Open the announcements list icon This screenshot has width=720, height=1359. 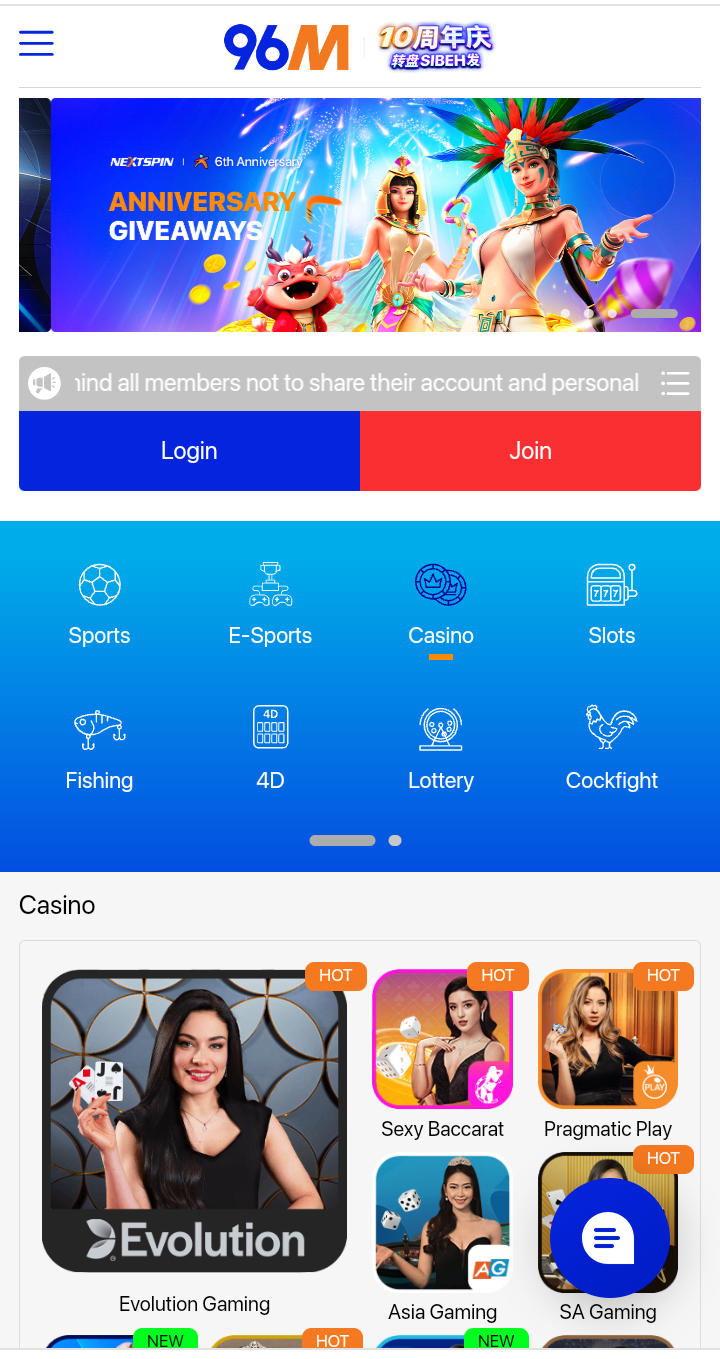tap(675, 383)
